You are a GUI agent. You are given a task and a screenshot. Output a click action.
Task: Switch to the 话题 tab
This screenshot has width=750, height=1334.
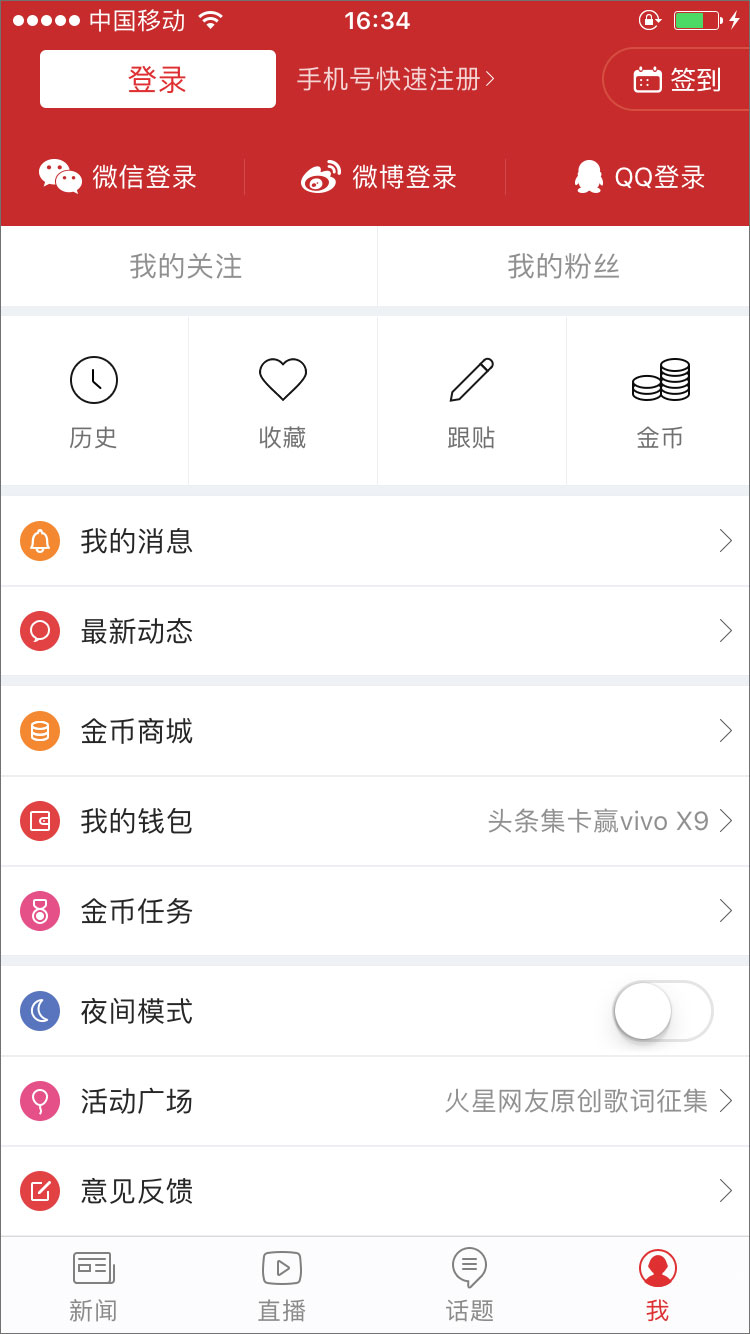point(469,1285)
